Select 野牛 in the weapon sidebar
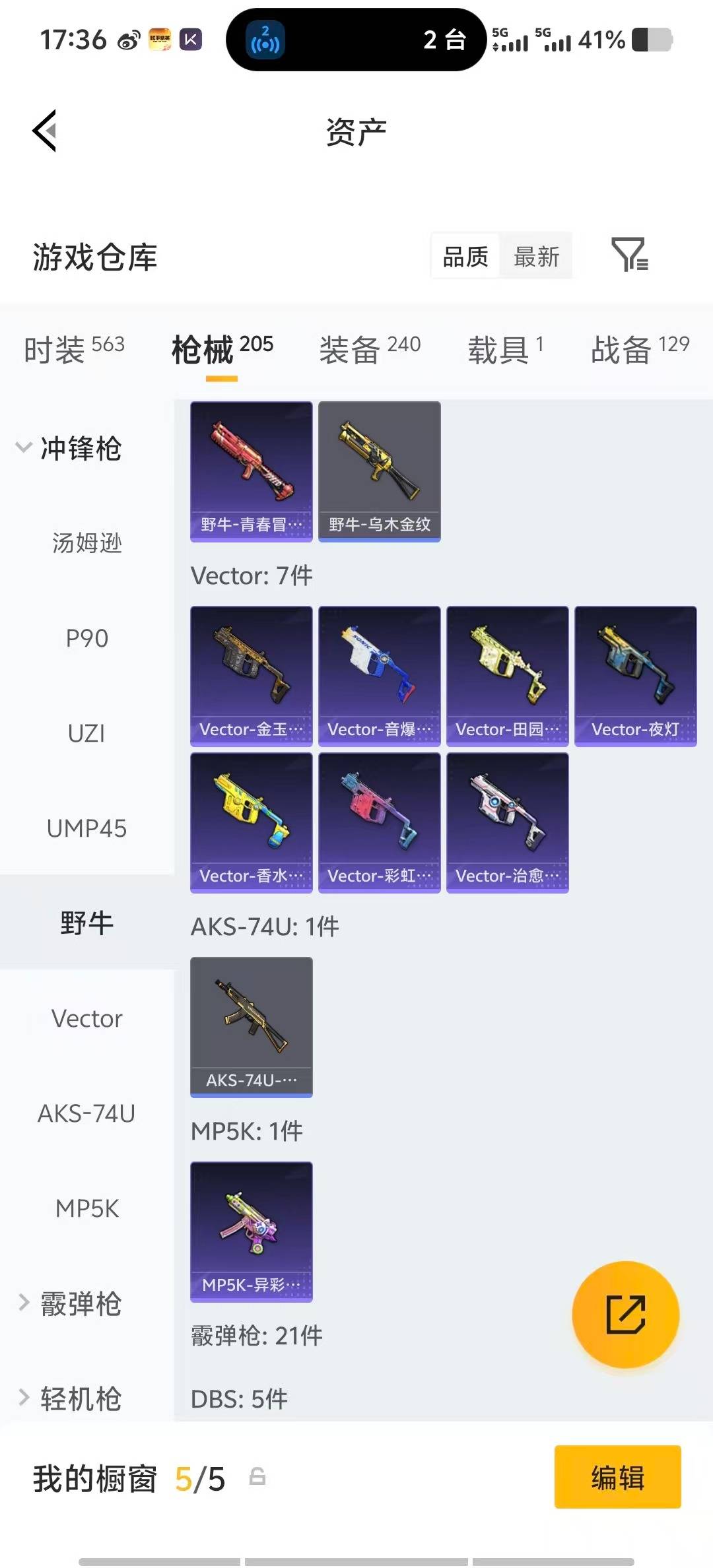This screenshot has height=1568, width=713. pos(86,923)
